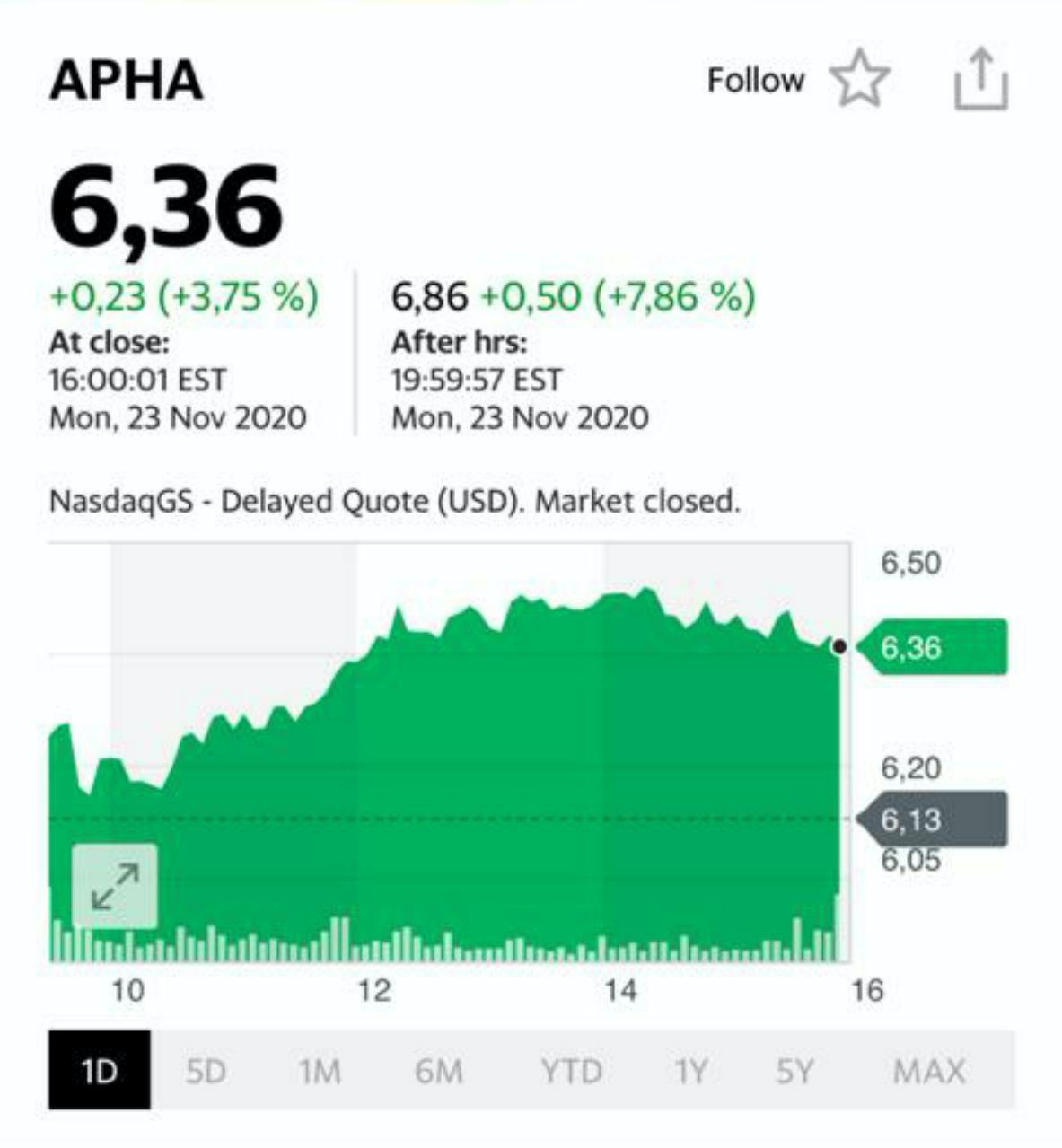View the 1Y chart range
The height and width of the screenshot is (1148, 1062).
coord(691,1070)
